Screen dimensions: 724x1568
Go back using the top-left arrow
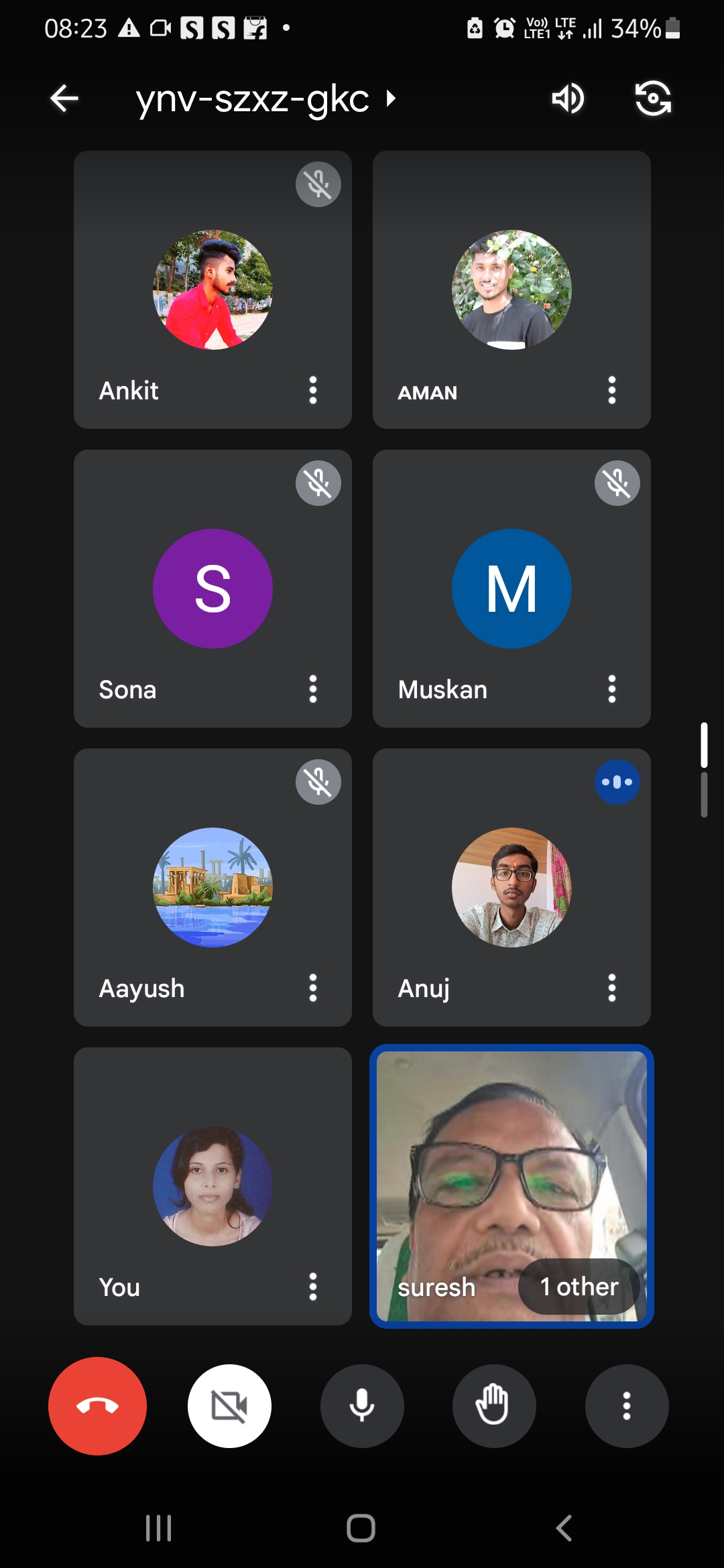click(x=64, y=99)
